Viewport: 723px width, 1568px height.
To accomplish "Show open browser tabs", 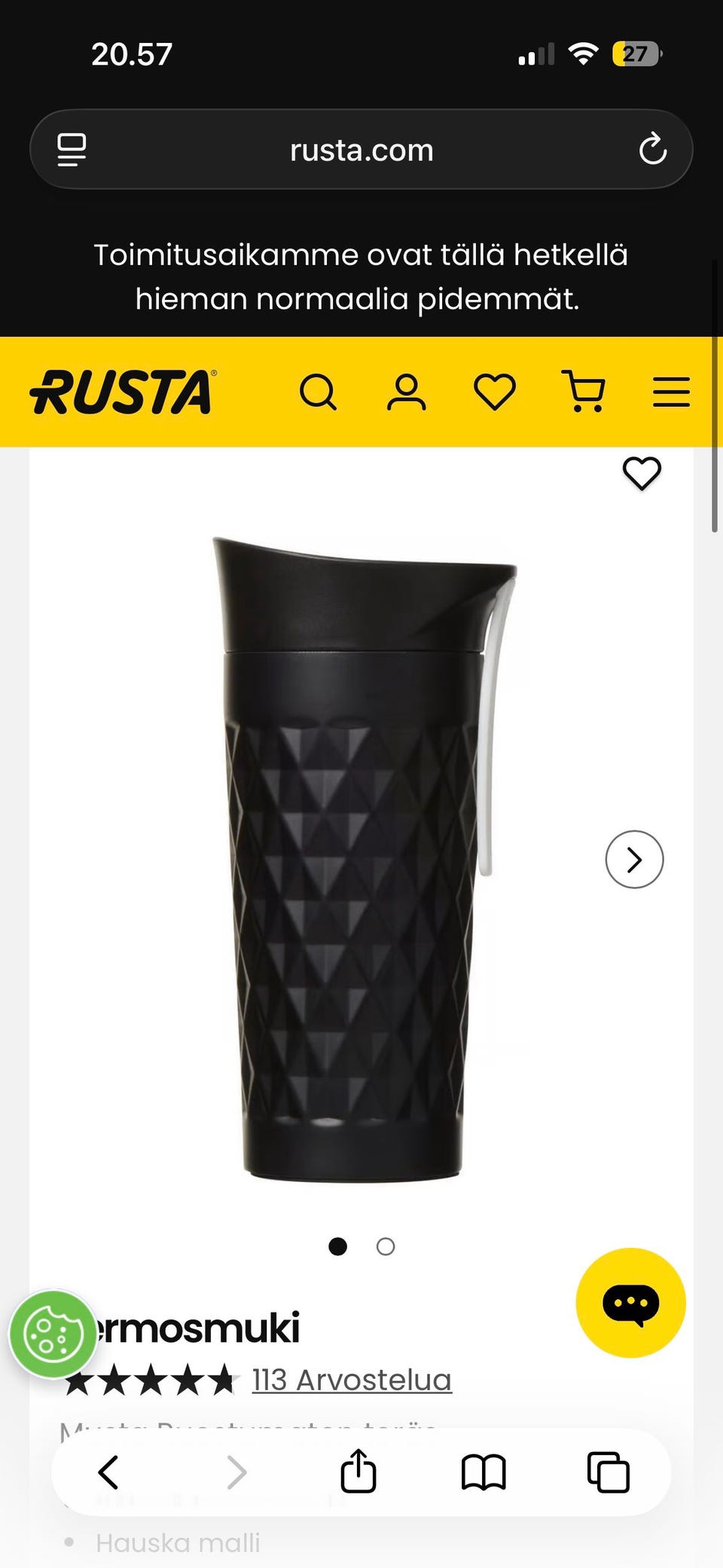I will tap(609, 1472).
